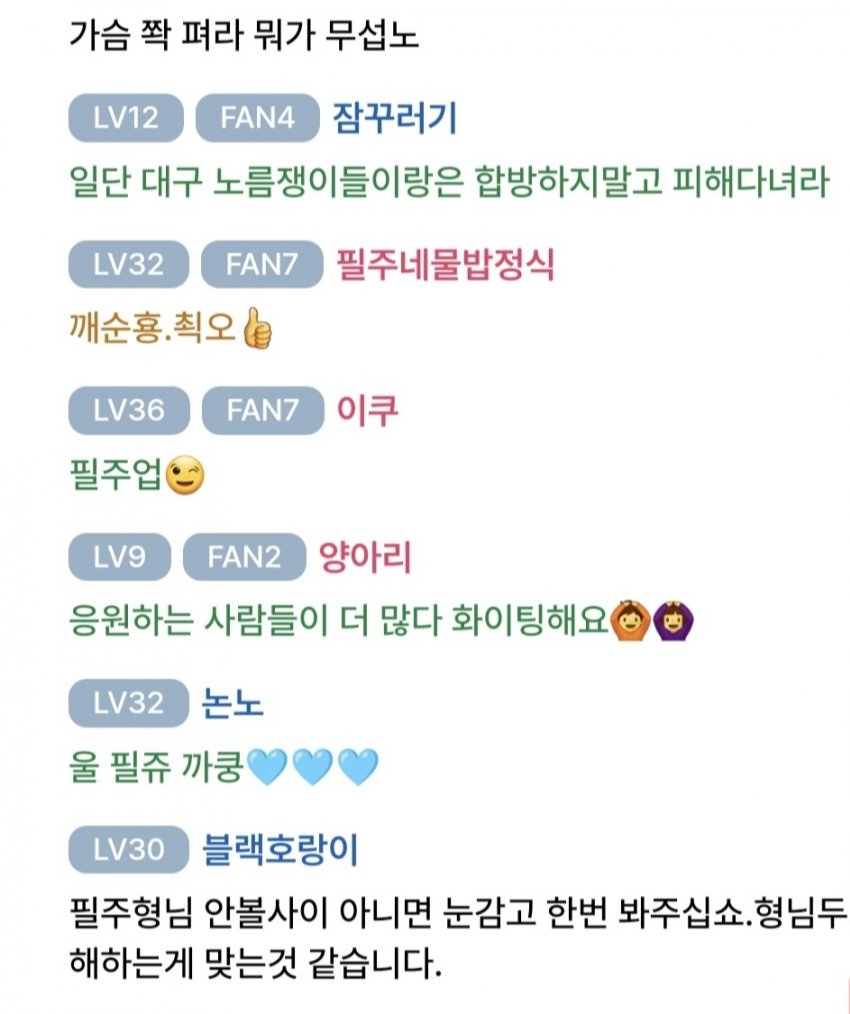
Task: Tap the username 필주네물밥정식
Action: coord(445,265)
